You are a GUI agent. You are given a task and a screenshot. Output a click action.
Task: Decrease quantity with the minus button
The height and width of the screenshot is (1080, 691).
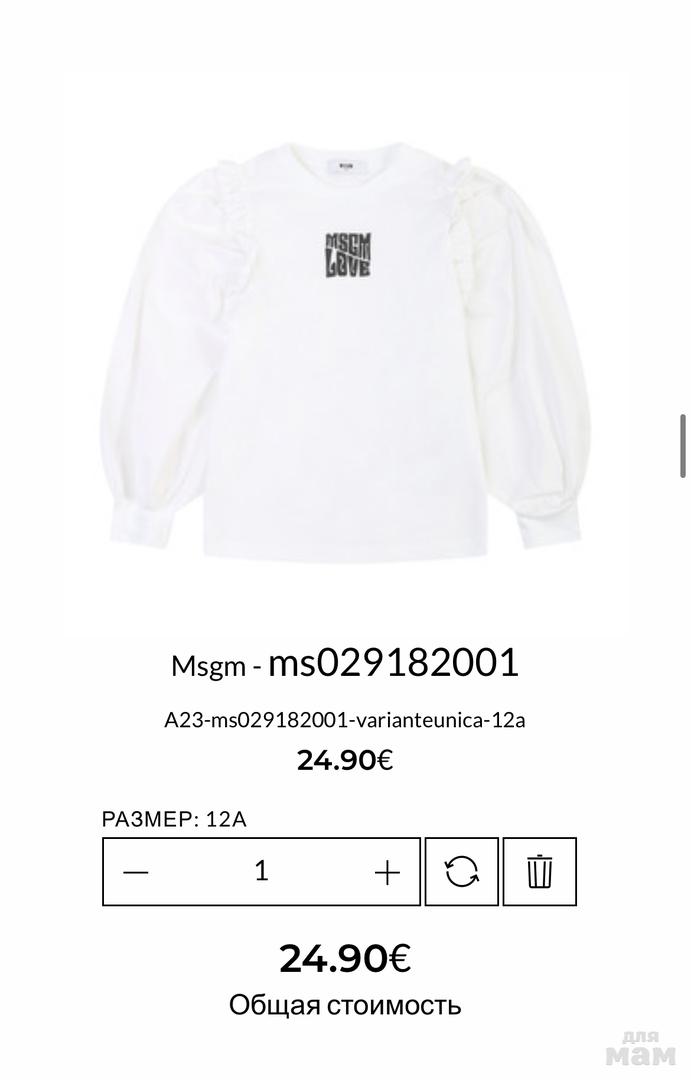136,872
